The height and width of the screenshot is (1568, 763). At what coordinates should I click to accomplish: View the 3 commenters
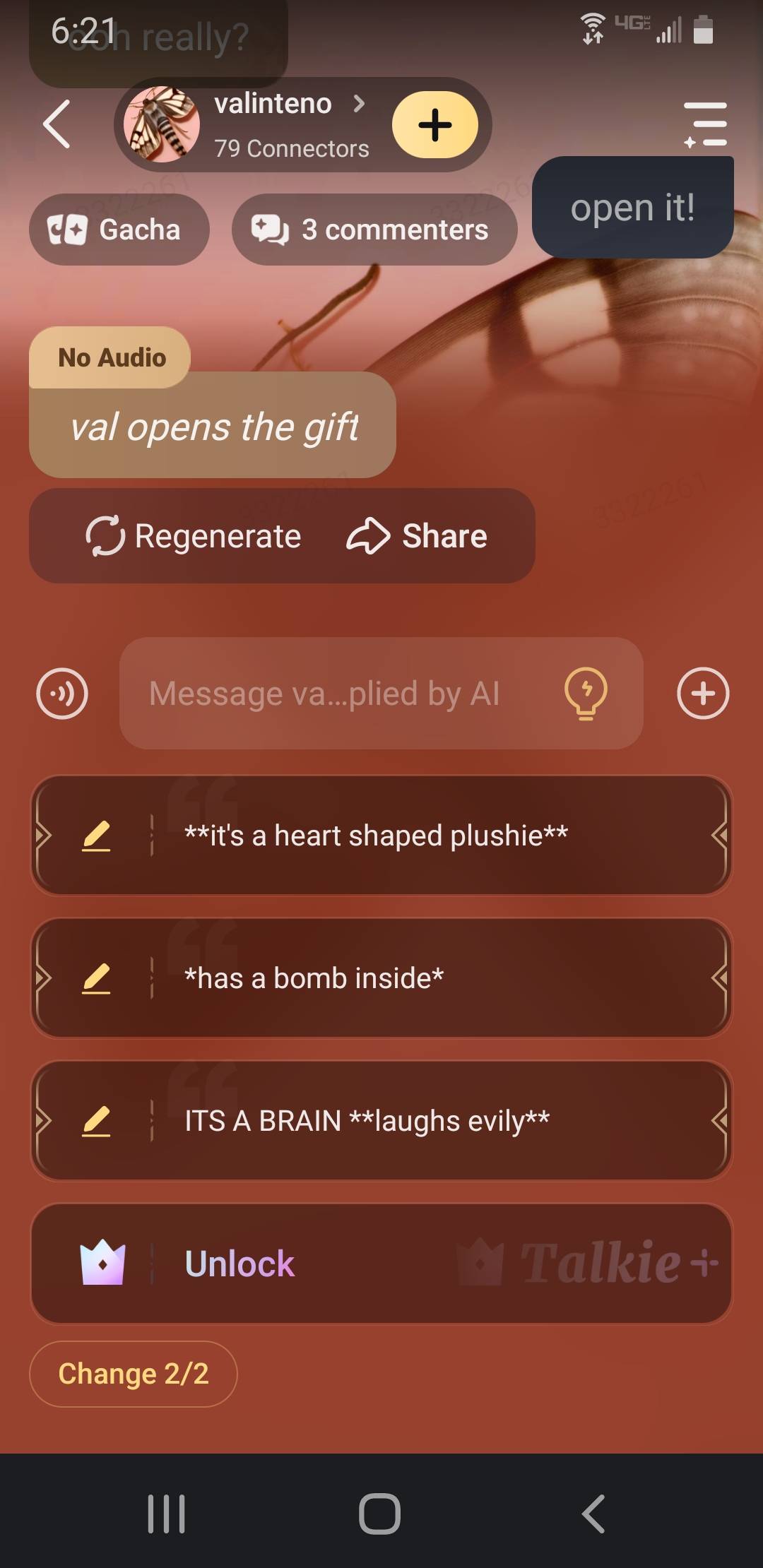tap(374, 230)
